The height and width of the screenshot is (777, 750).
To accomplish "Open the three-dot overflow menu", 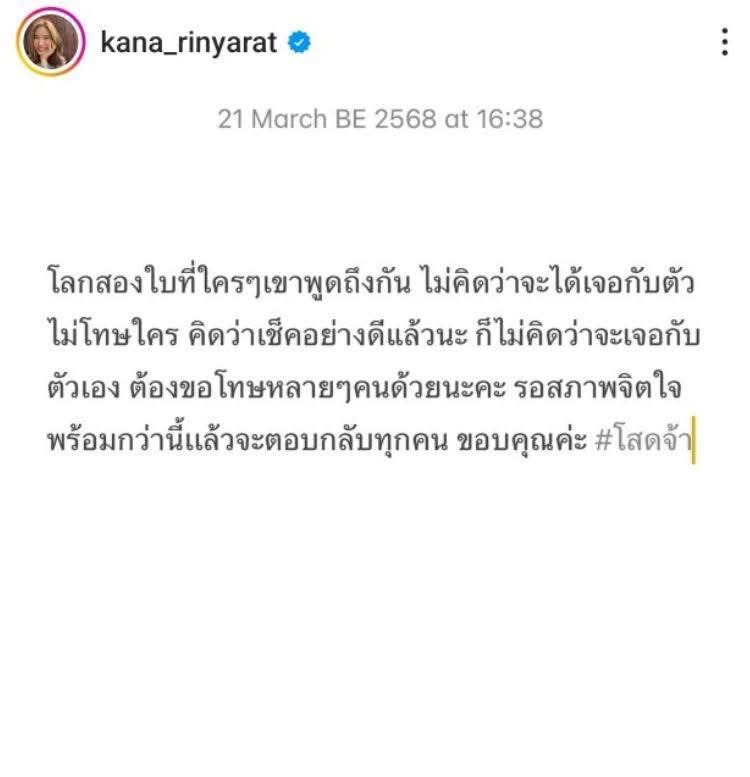I will (x=724, y=43).
